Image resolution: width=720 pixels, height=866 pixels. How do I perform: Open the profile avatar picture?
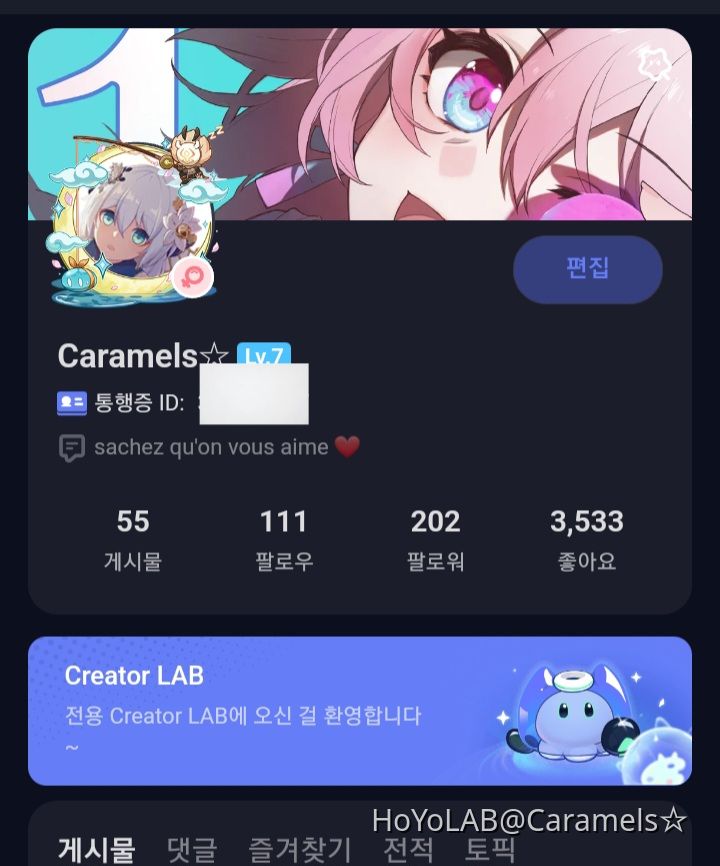click(x=127, y=229)
